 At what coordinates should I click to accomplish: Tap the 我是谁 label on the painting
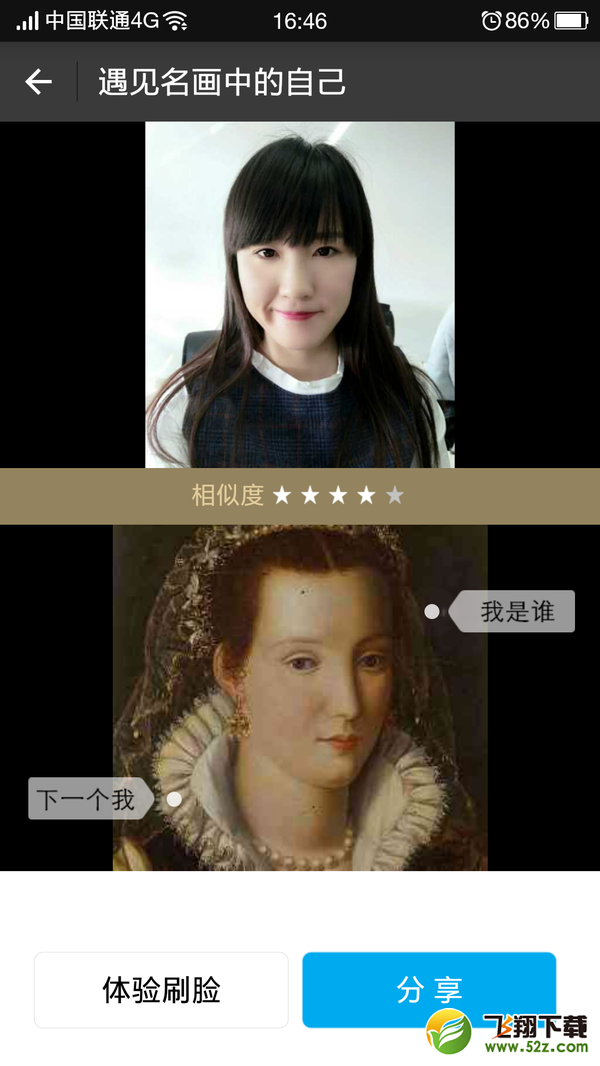(x=516, y=612)
